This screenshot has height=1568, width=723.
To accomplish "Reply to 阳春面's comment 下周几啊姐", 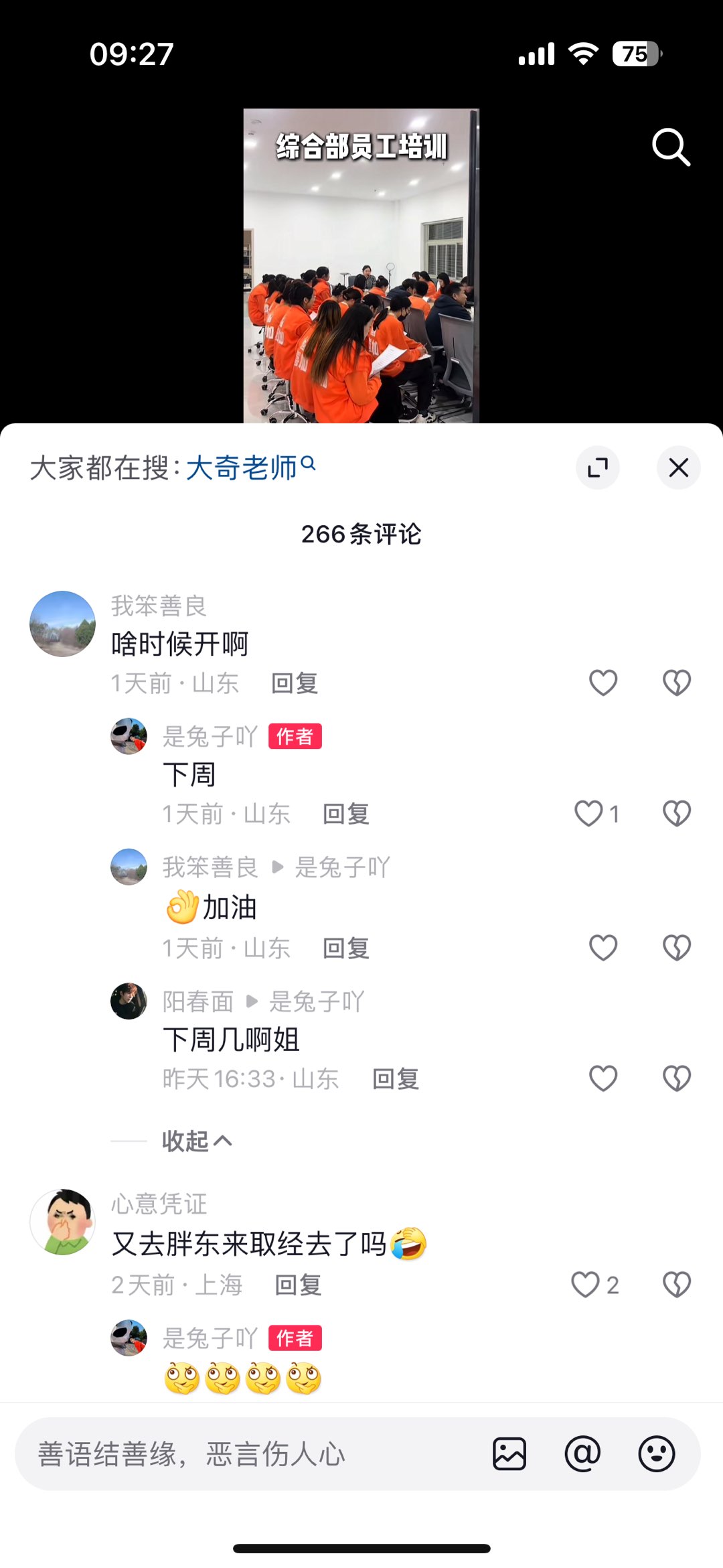I will (x=396, y=1079).
